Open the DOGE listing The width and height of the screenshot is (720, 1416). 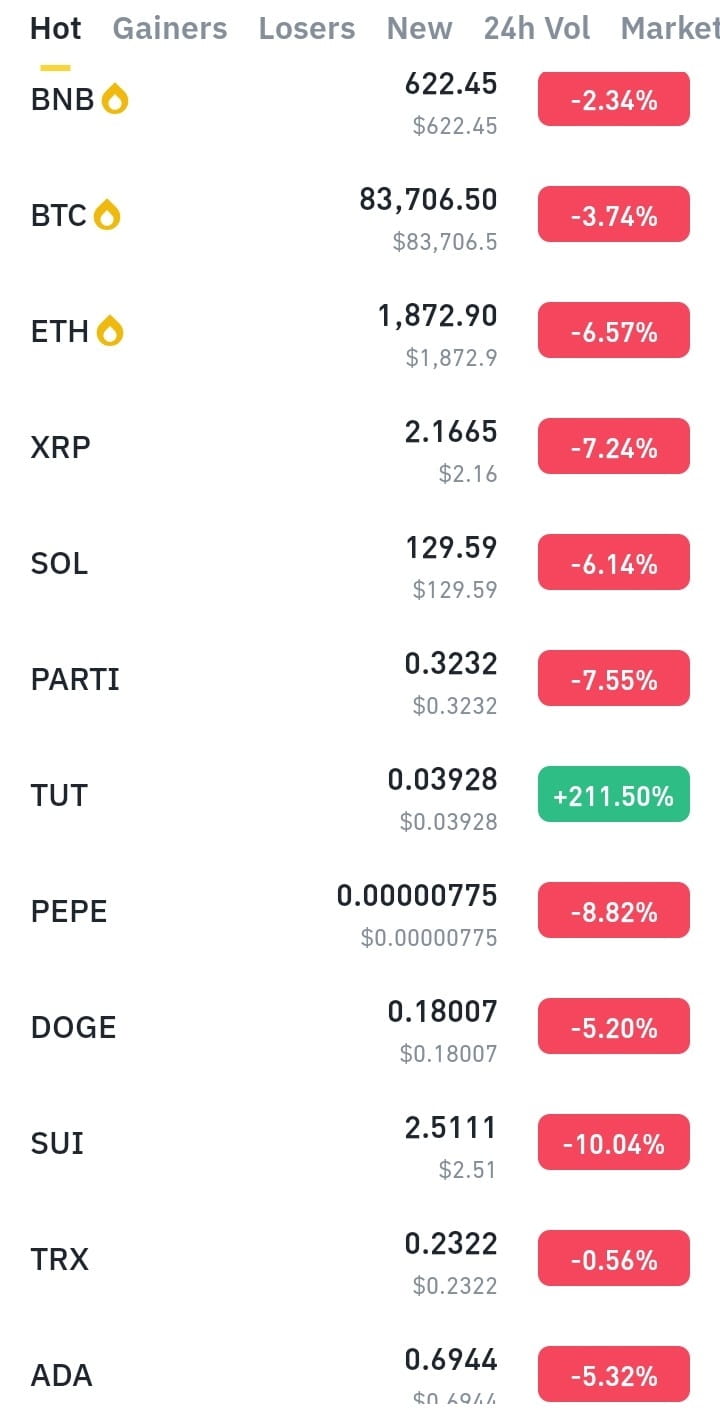[x=360, y=1028]
